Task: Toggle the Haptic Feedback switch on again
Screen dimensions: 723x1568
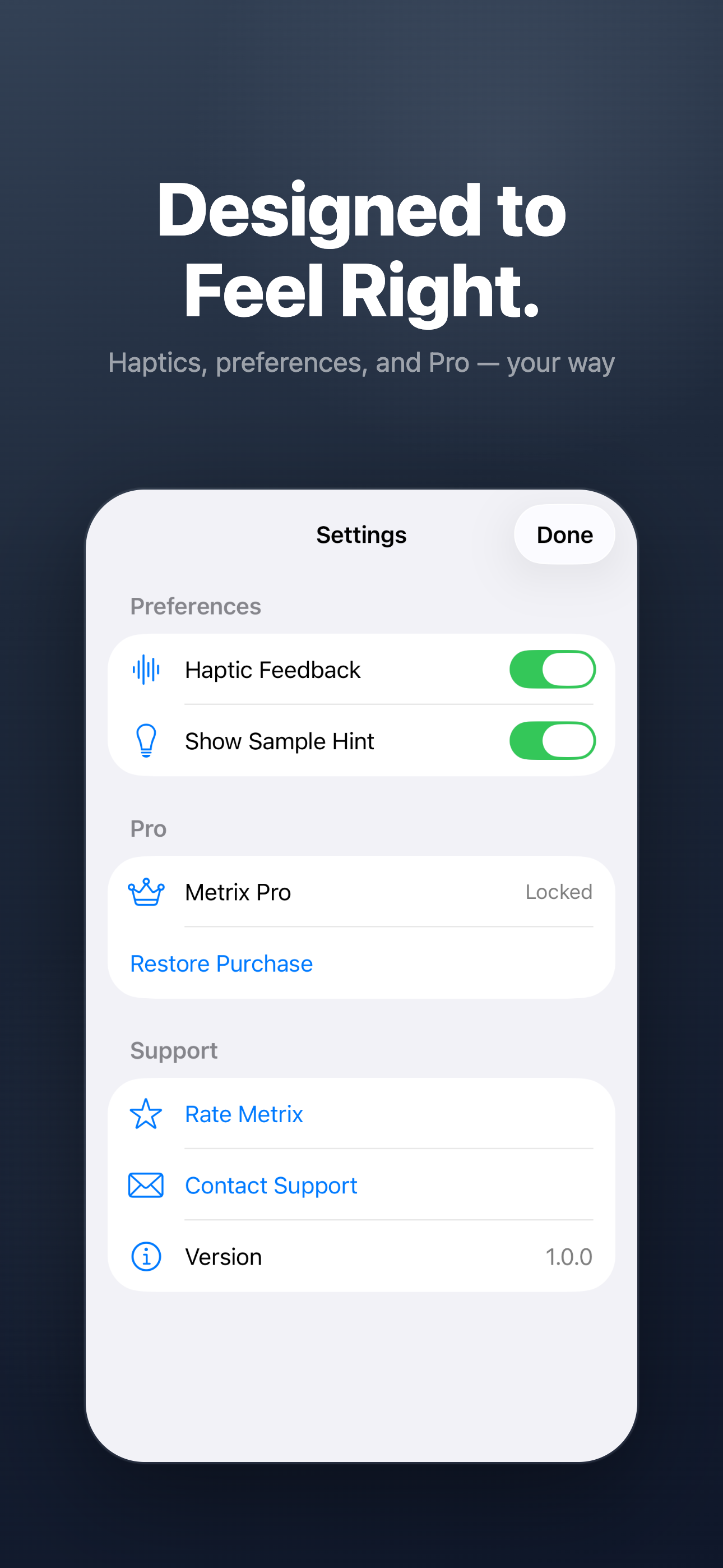Action: pos(552,669)
